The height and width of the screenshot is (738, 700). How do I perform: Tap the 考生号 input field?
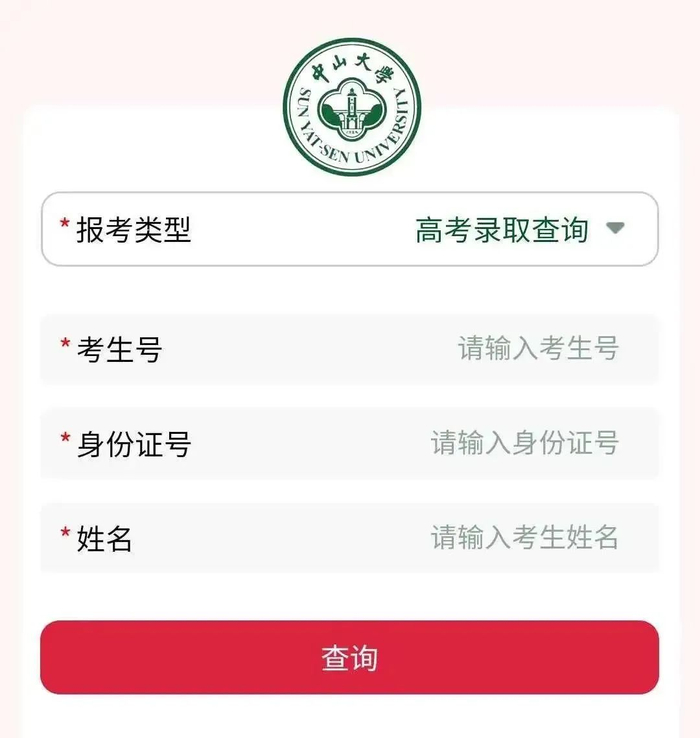tap(350, 349)
